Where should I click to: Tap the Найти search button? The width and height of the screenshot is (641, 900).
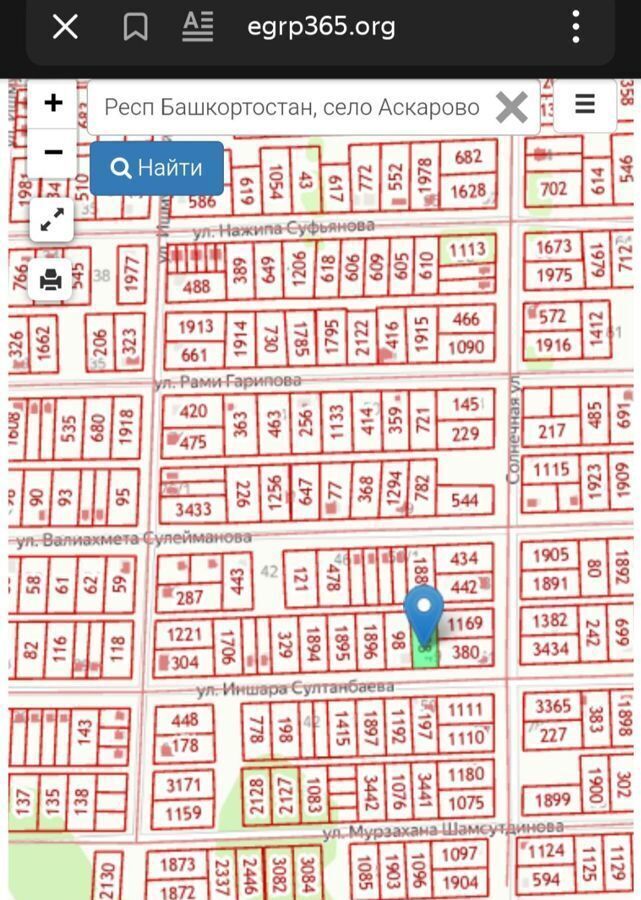157,168
